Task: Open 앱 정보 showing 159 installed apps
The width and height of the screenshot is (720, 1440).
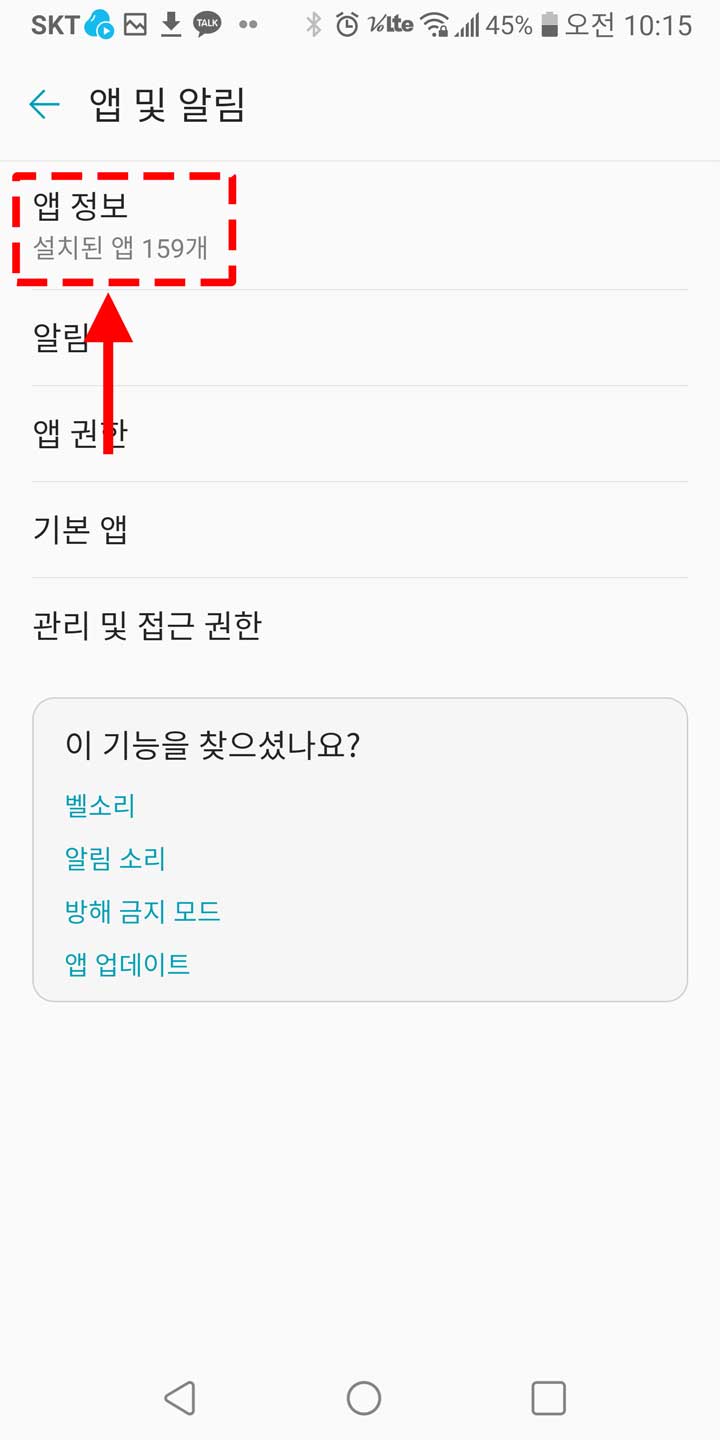Action: click(x=360, y=226)
